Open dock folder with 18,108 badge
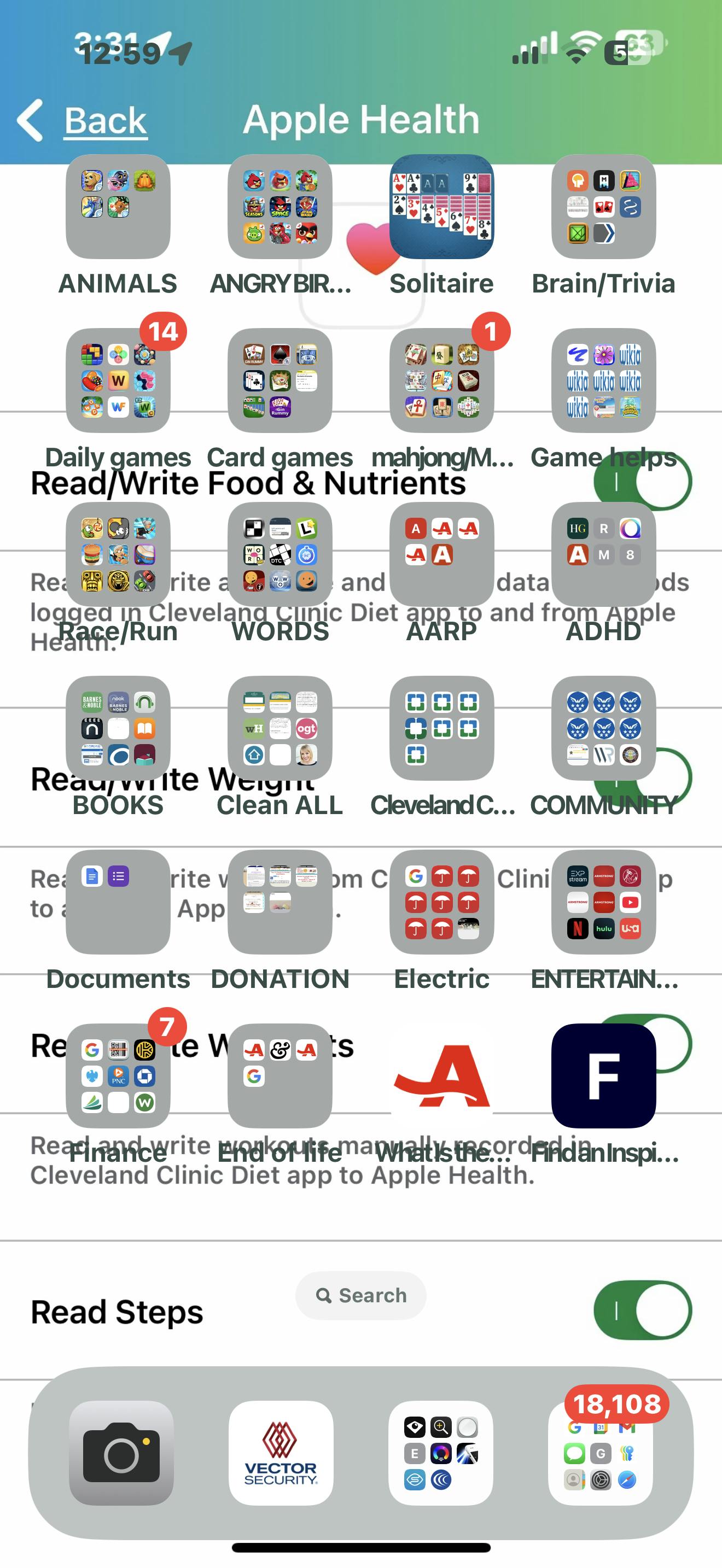 [x=600, y=1453]
